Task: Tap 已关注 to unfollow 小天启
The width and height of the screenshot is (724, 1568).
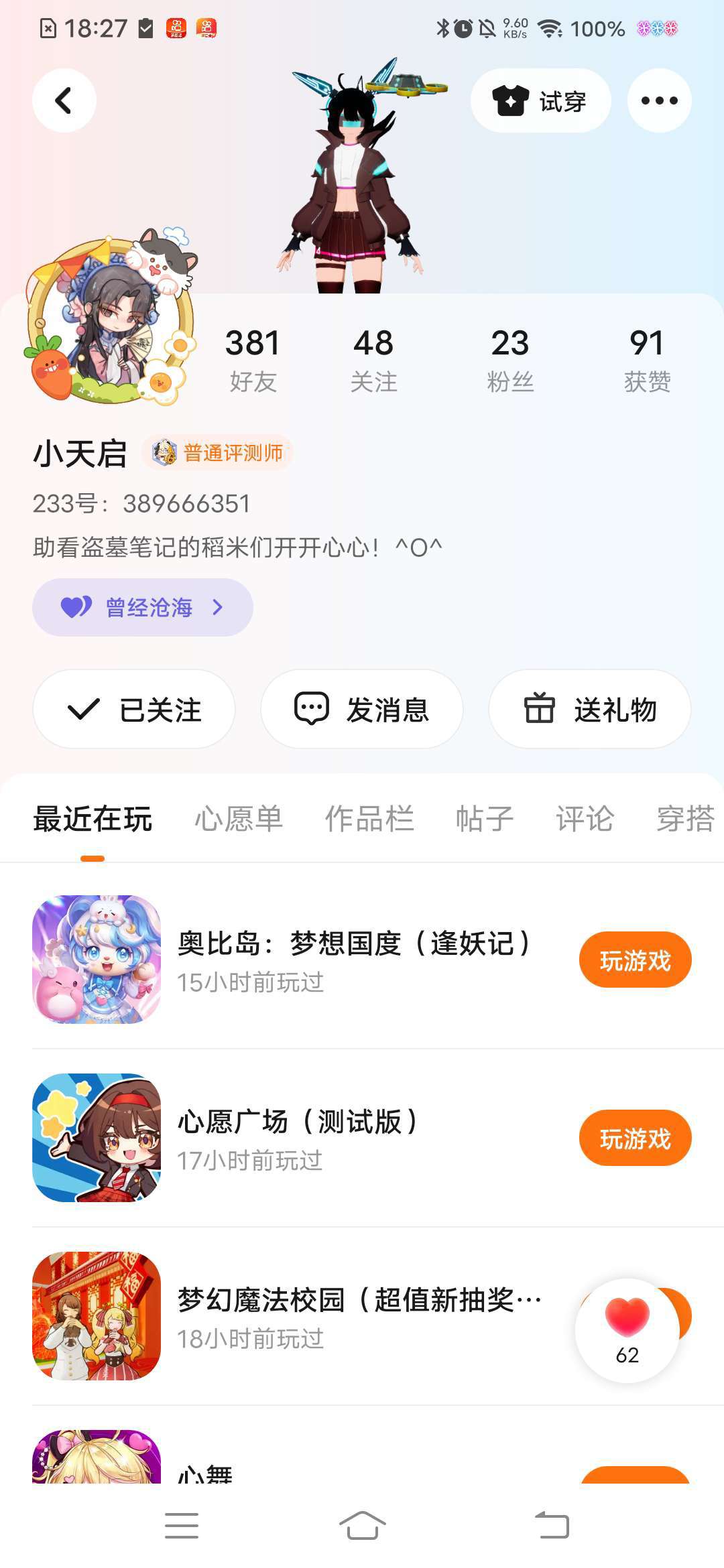Action: coord(134,709)
